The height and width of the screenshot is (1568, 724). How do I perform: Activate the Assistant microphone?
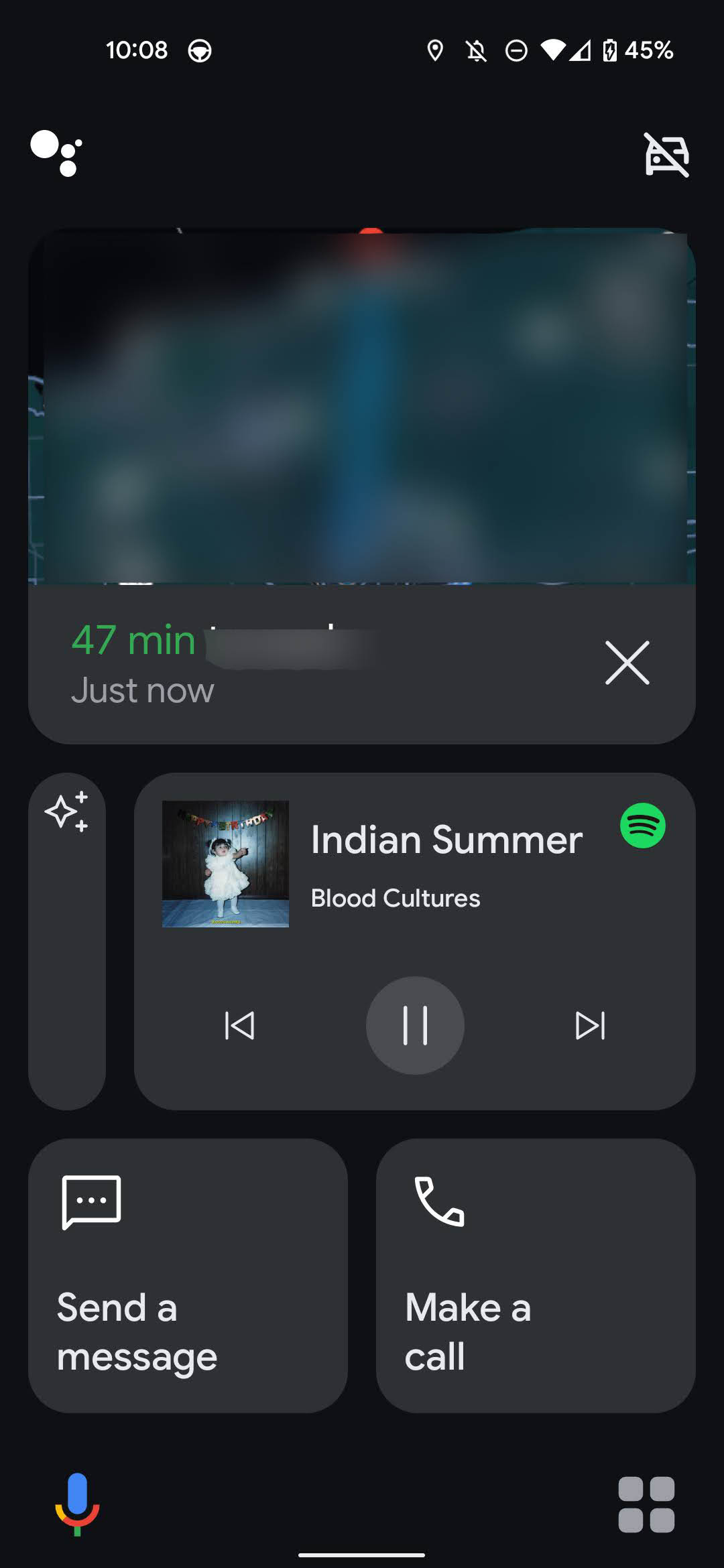pos(77,1503)
